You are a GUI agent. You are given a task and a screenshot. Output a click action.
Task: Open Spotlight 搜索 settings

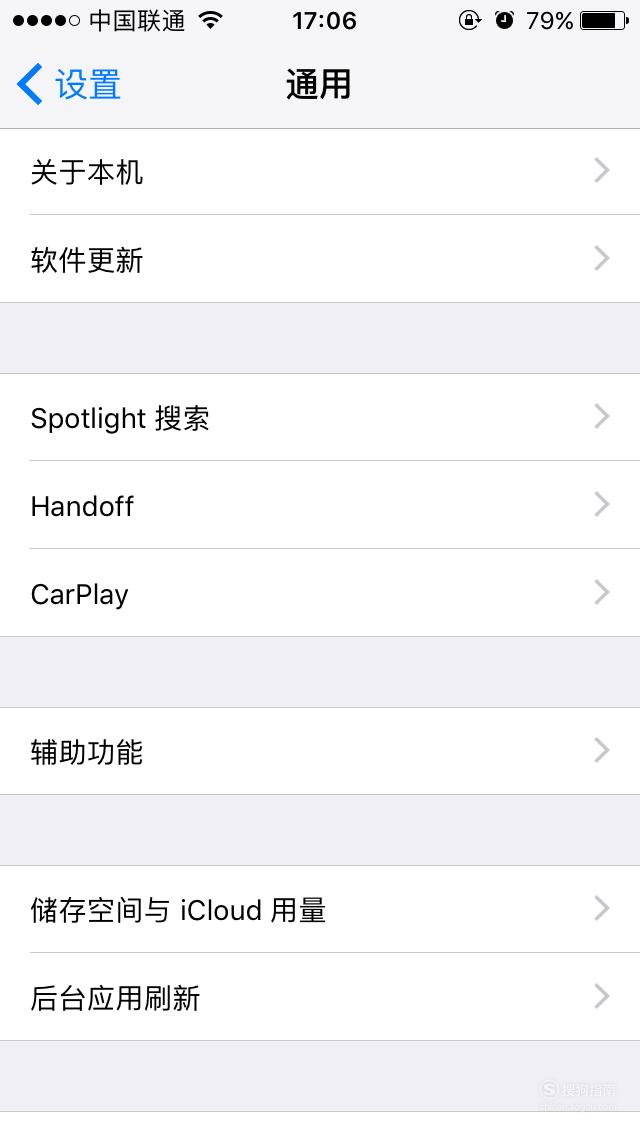pyautogui.click(x=320, y=417)
